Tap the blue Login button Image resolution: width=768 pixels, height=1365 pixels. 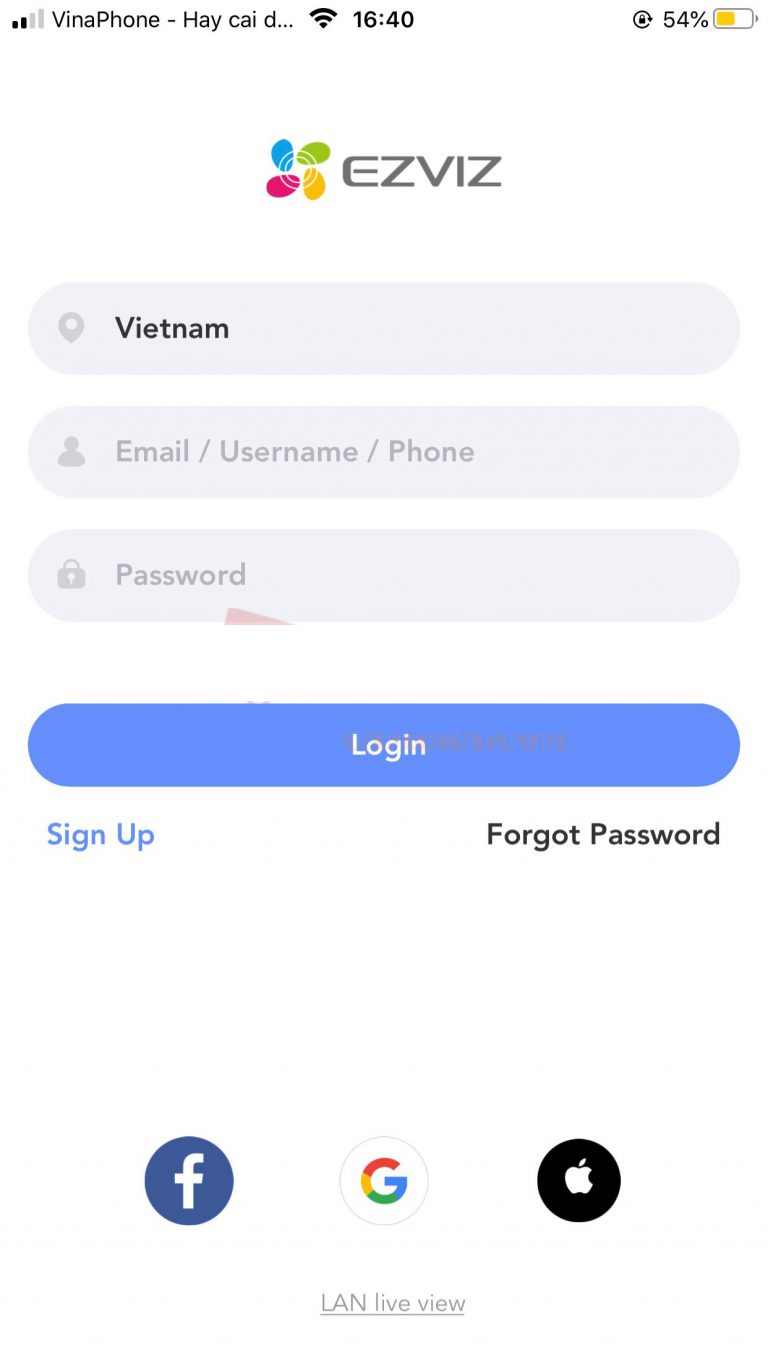(384, 745)
